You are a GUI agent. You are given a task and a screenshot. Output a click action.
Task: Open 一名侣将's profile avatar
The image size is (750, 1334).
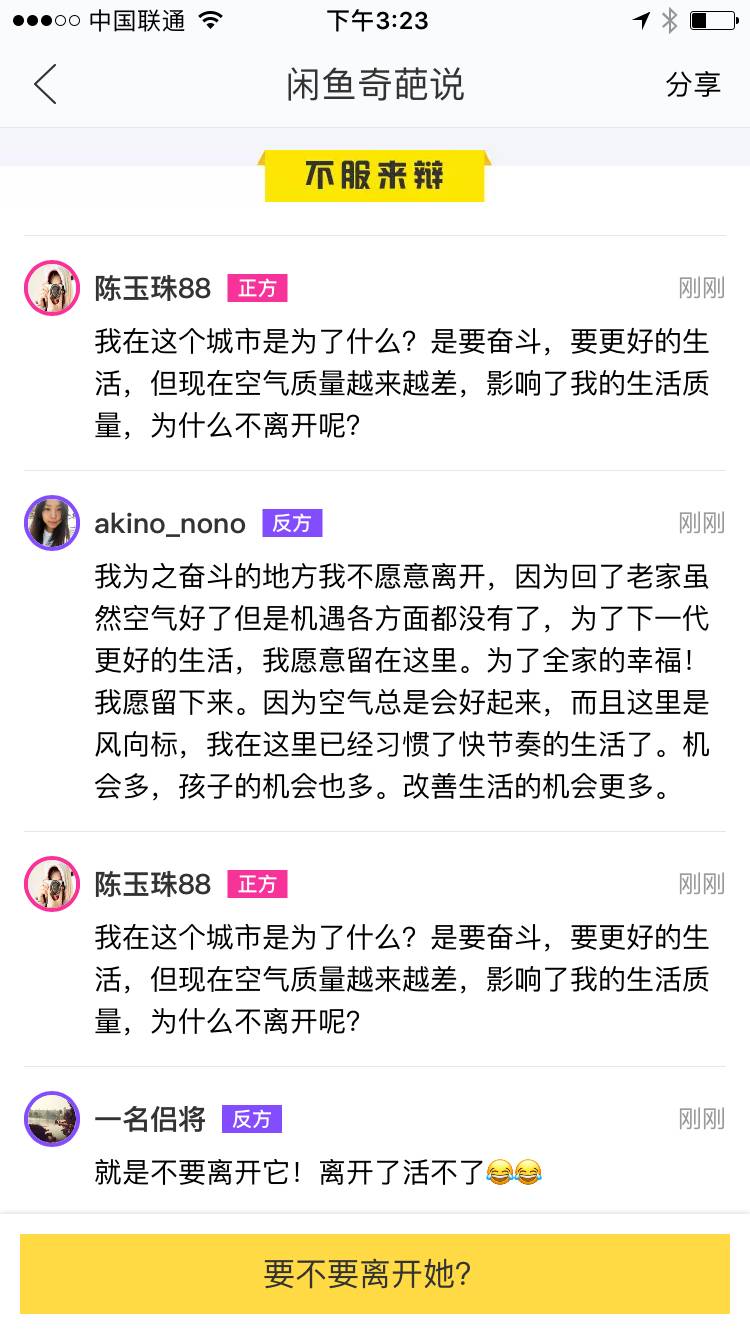click(52, 1119)
